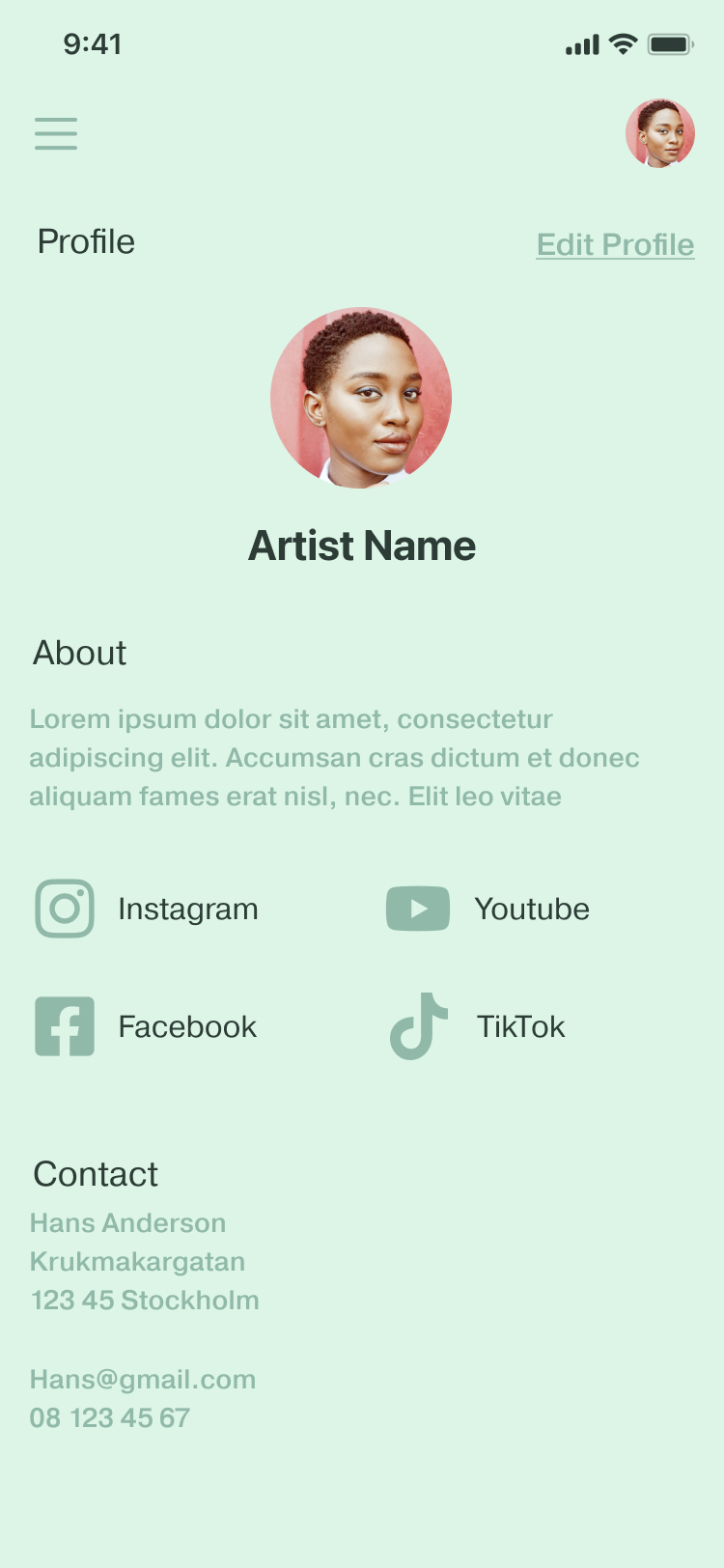Open the artist's Instagram link
This screenshot has width=724, height=1568.
(x=147, y=909)
